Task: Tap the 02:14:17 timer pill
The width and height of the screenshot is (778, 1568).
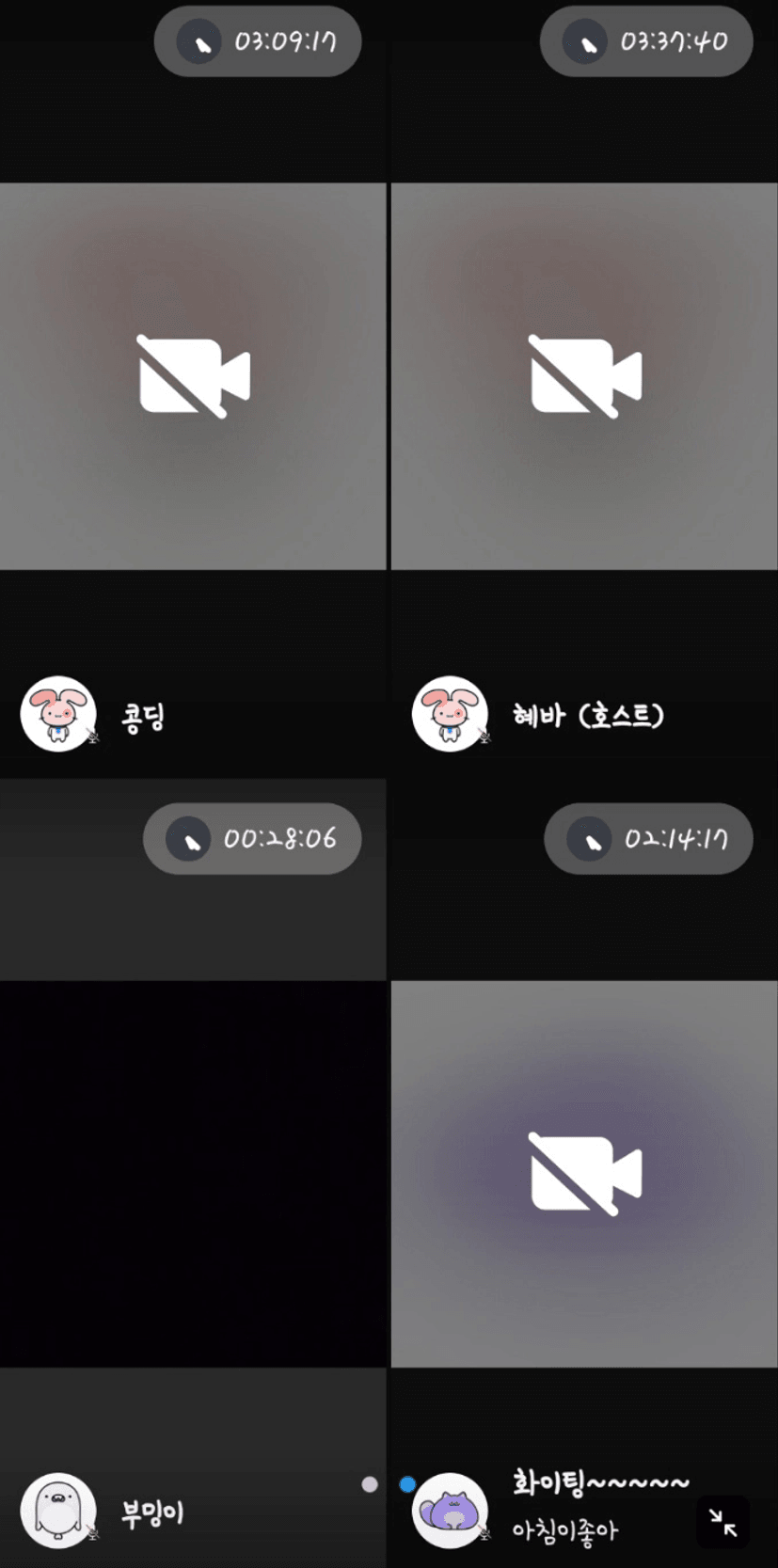Action: tap(648, 839)
